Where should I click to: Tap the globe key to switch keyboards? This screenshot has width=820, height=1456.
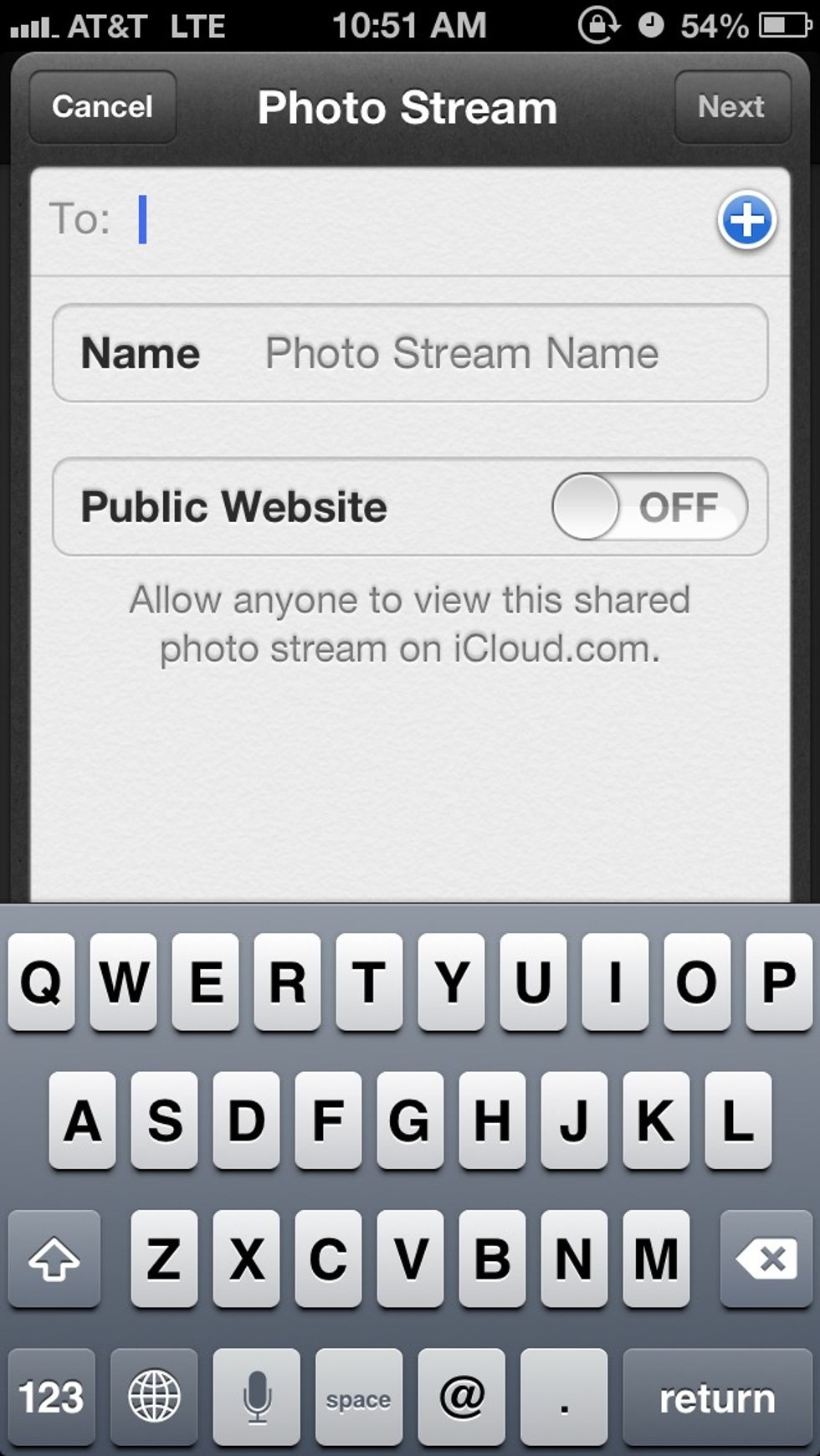pos(155,1397)
